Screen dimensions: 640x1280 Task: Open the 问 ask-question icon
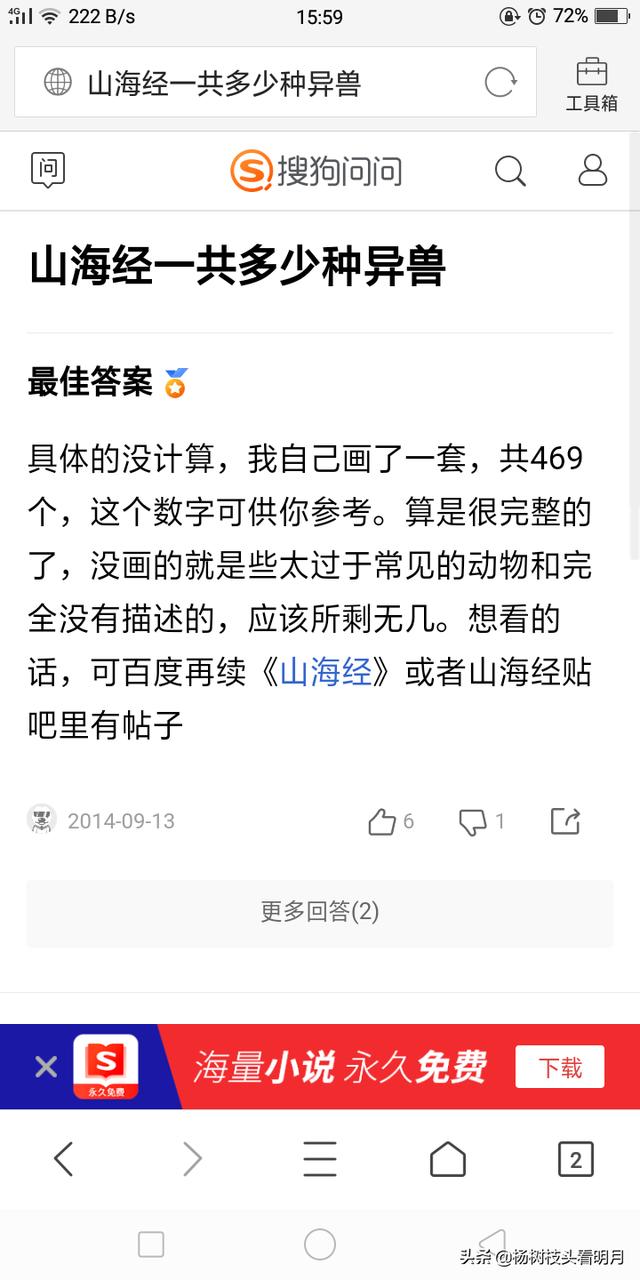pos(47,170)
